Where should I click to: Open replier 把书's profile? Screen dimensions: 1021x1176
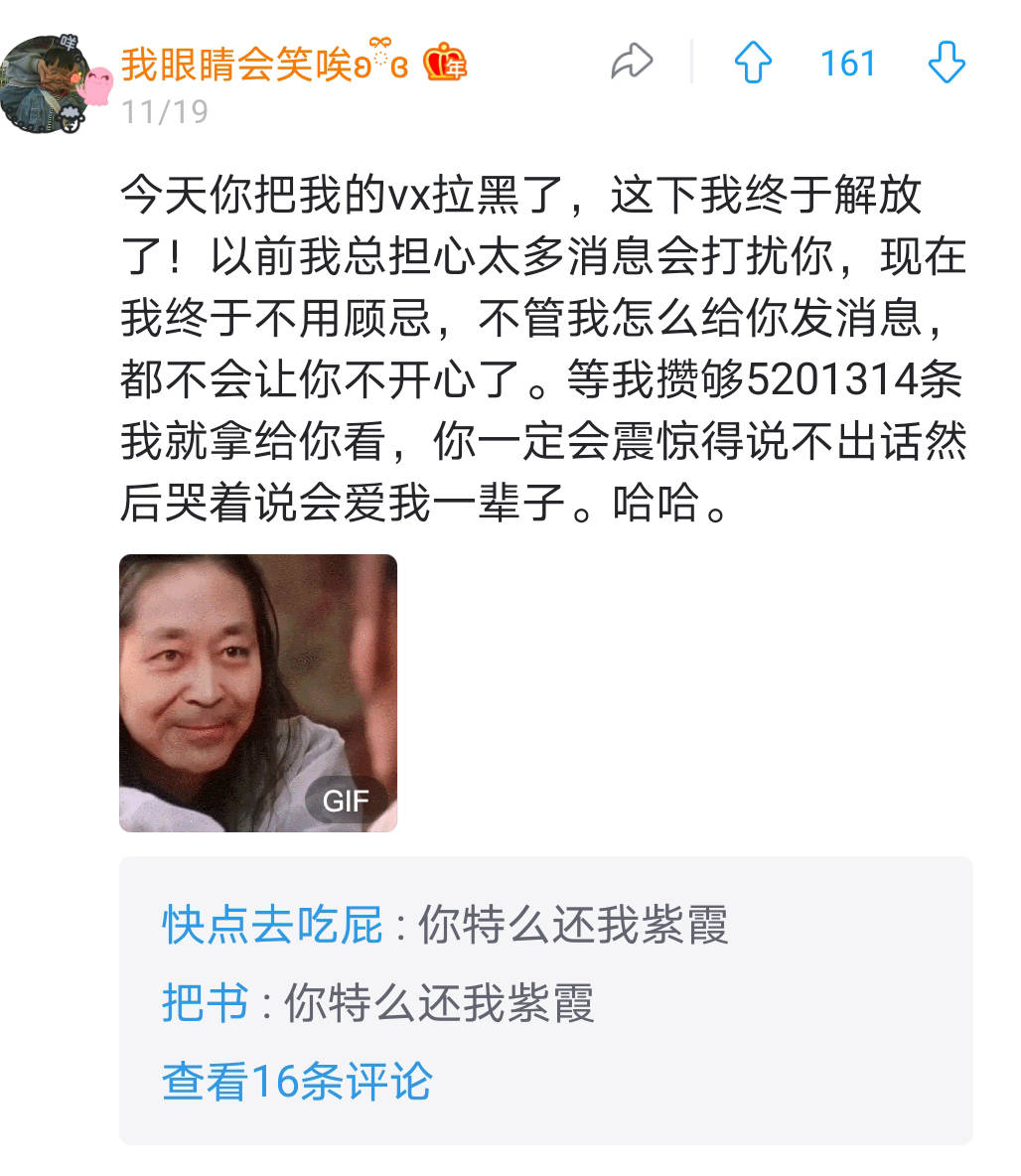[205, 1002]
